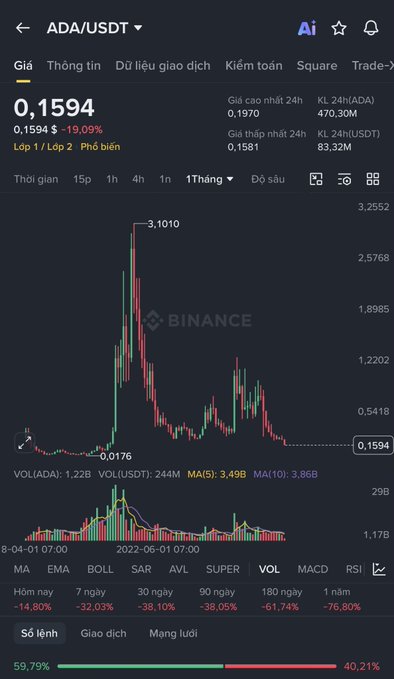The image size is (394, 679).
Task: Expand the chart to fullscreen
Action: pyautogui.click(x=25, y=443)
